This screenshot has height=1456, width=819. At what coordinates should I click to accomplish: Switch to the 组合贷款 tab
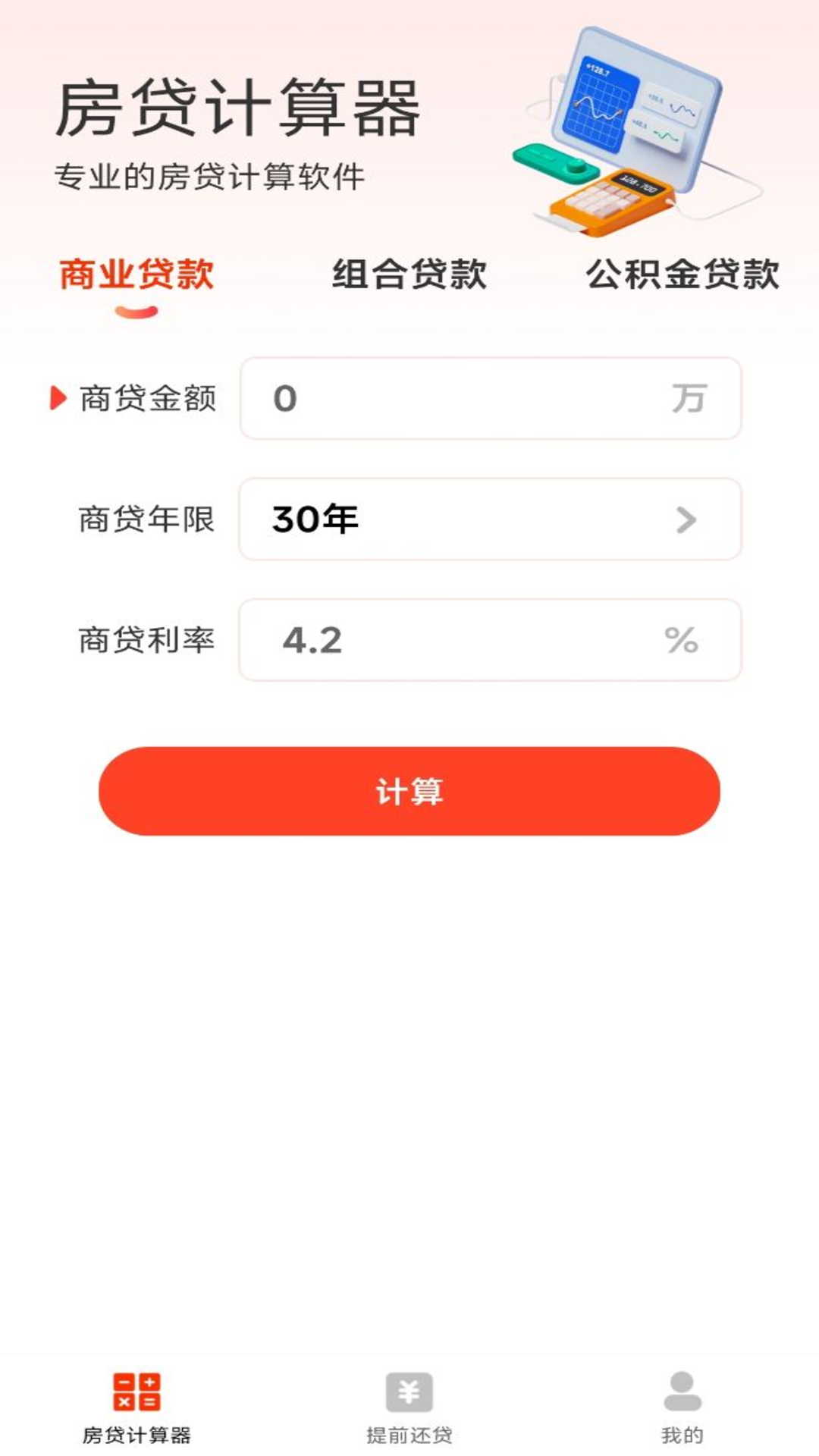(x=409, y=275)
